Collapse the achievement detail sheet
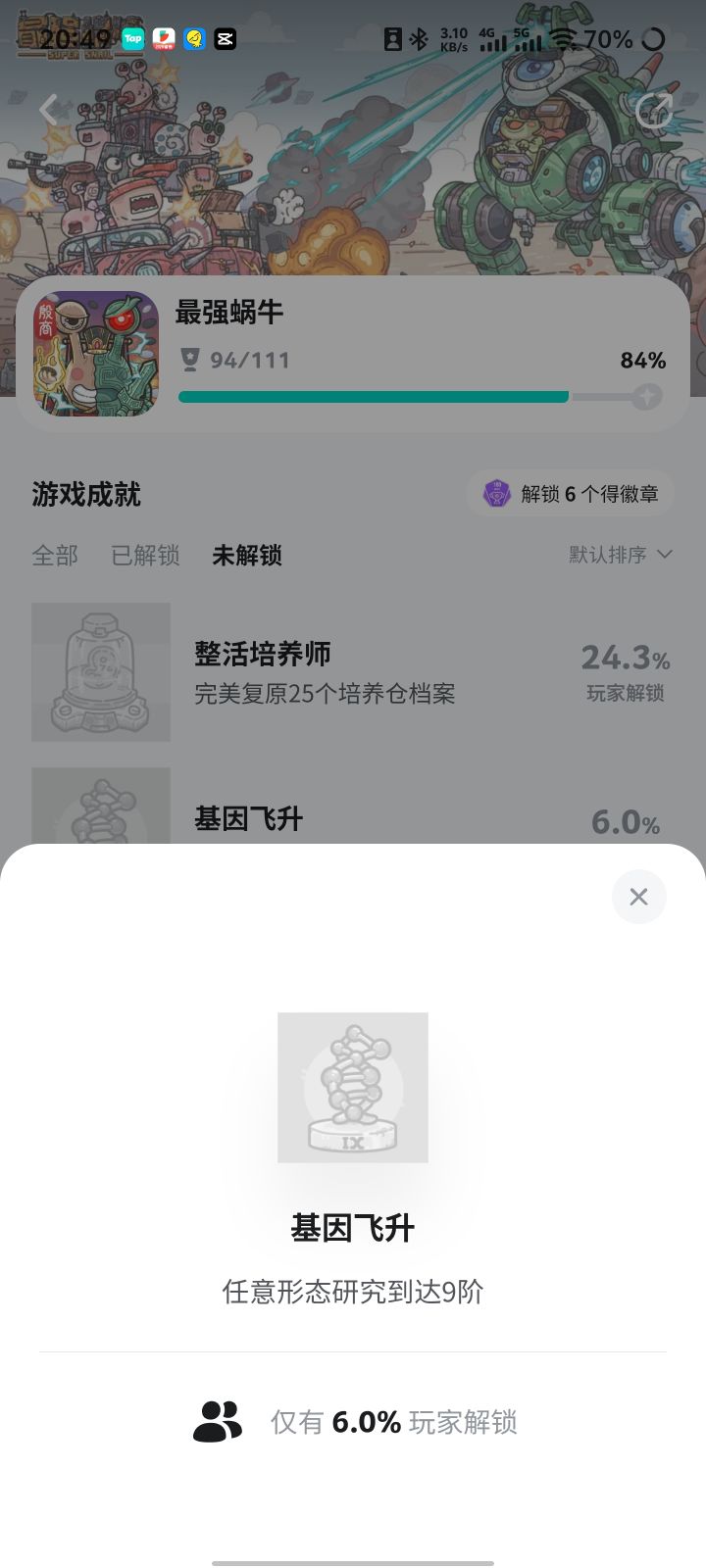Viewport: 706px width, 1568px height. (x=638, y=896)
